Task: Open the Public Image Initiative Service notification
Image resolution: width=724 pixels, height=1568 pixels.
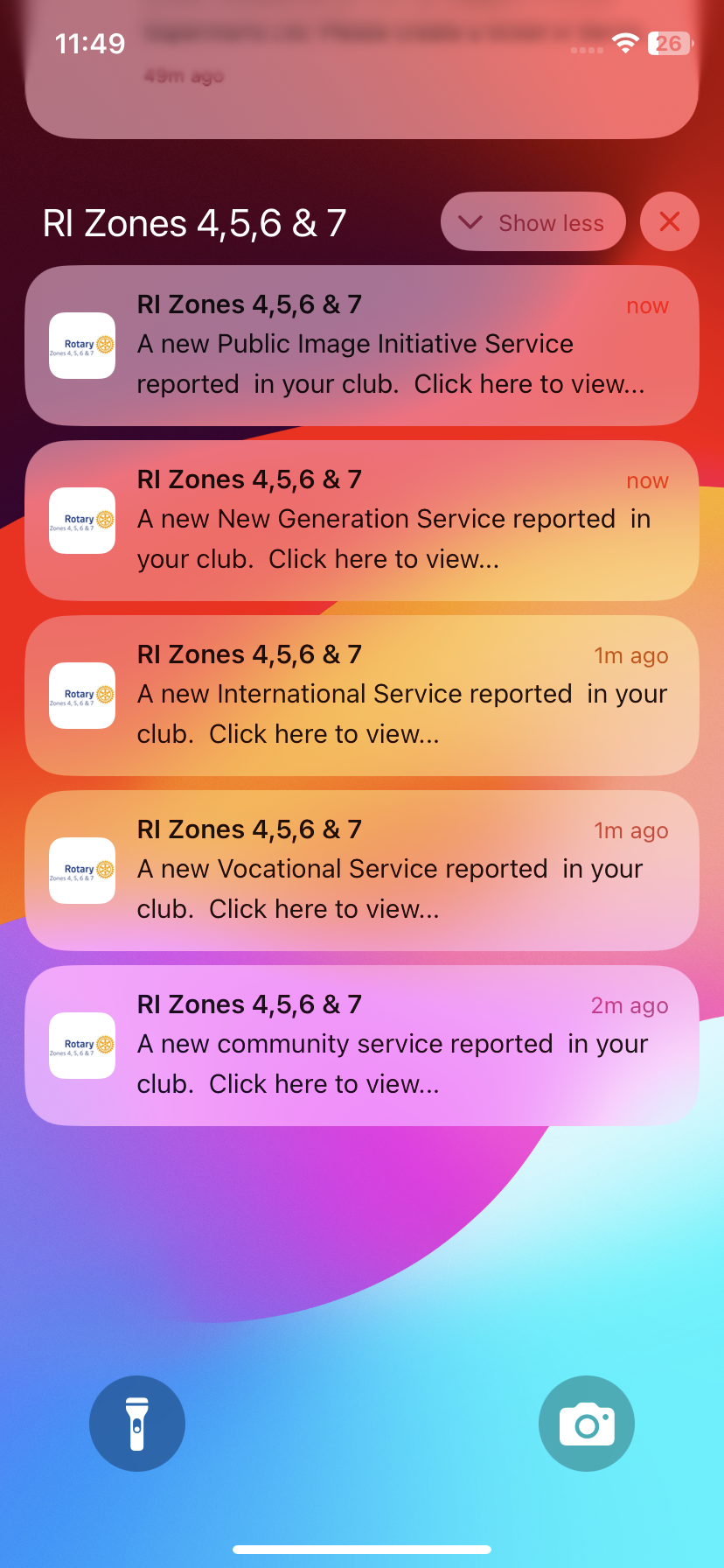Action: 362,346
